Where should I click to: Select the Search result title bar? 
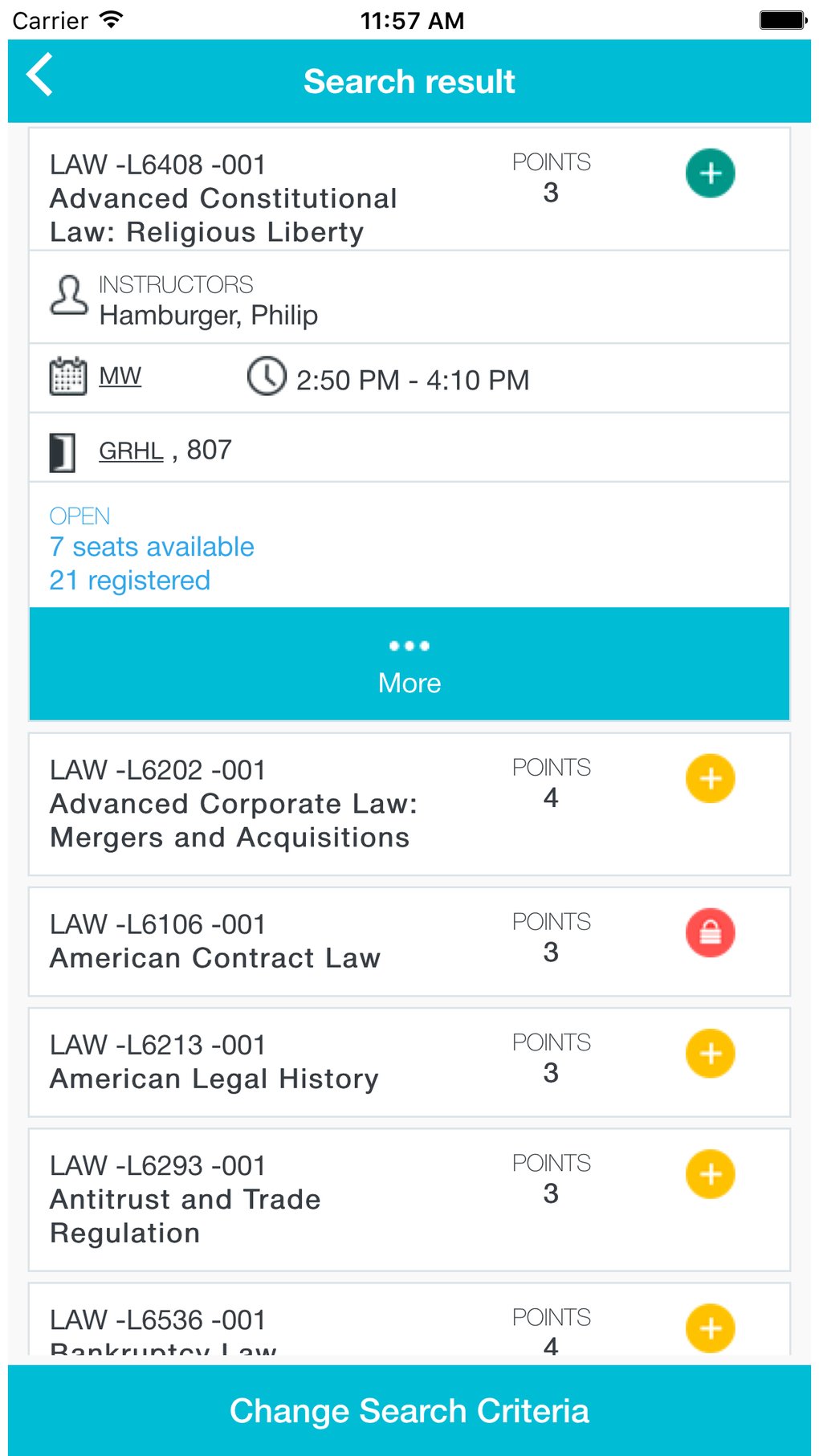click(x=409, y=80)
